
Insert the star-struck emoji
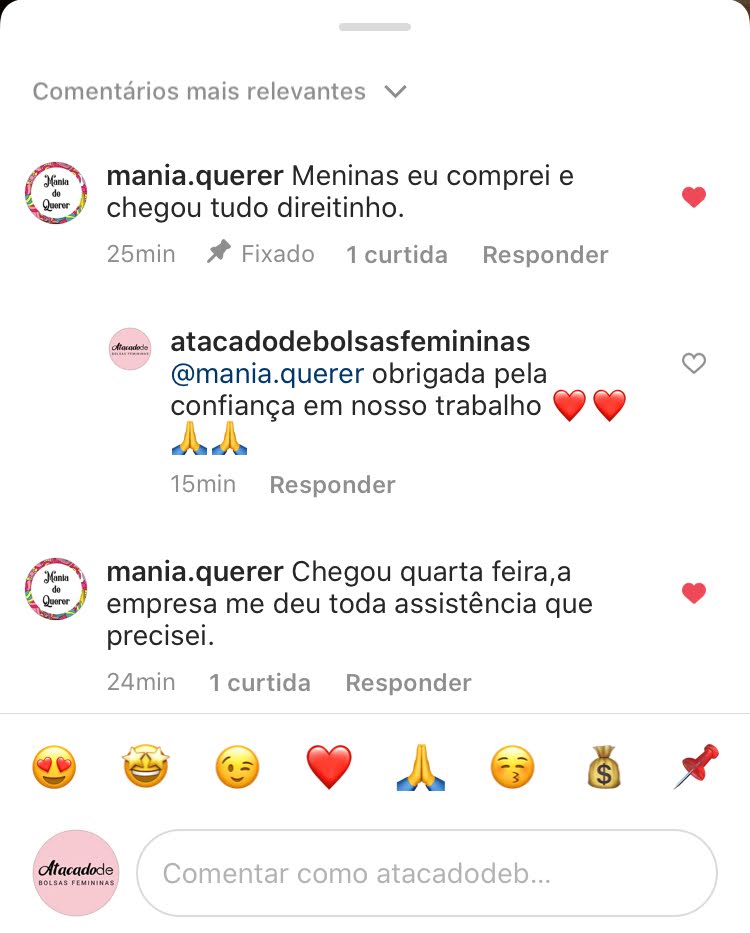coord(146,766)
